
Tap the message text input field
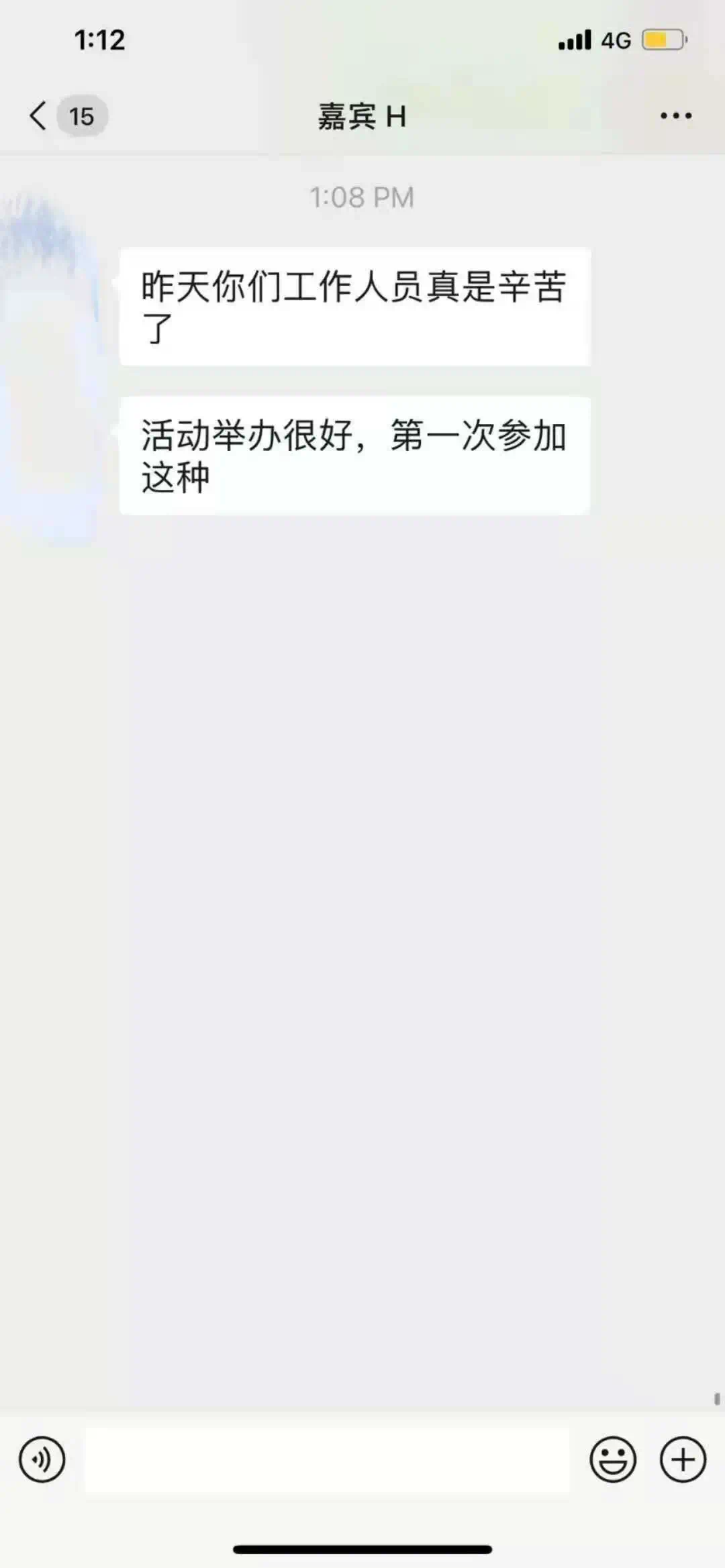click(327, 1459)
